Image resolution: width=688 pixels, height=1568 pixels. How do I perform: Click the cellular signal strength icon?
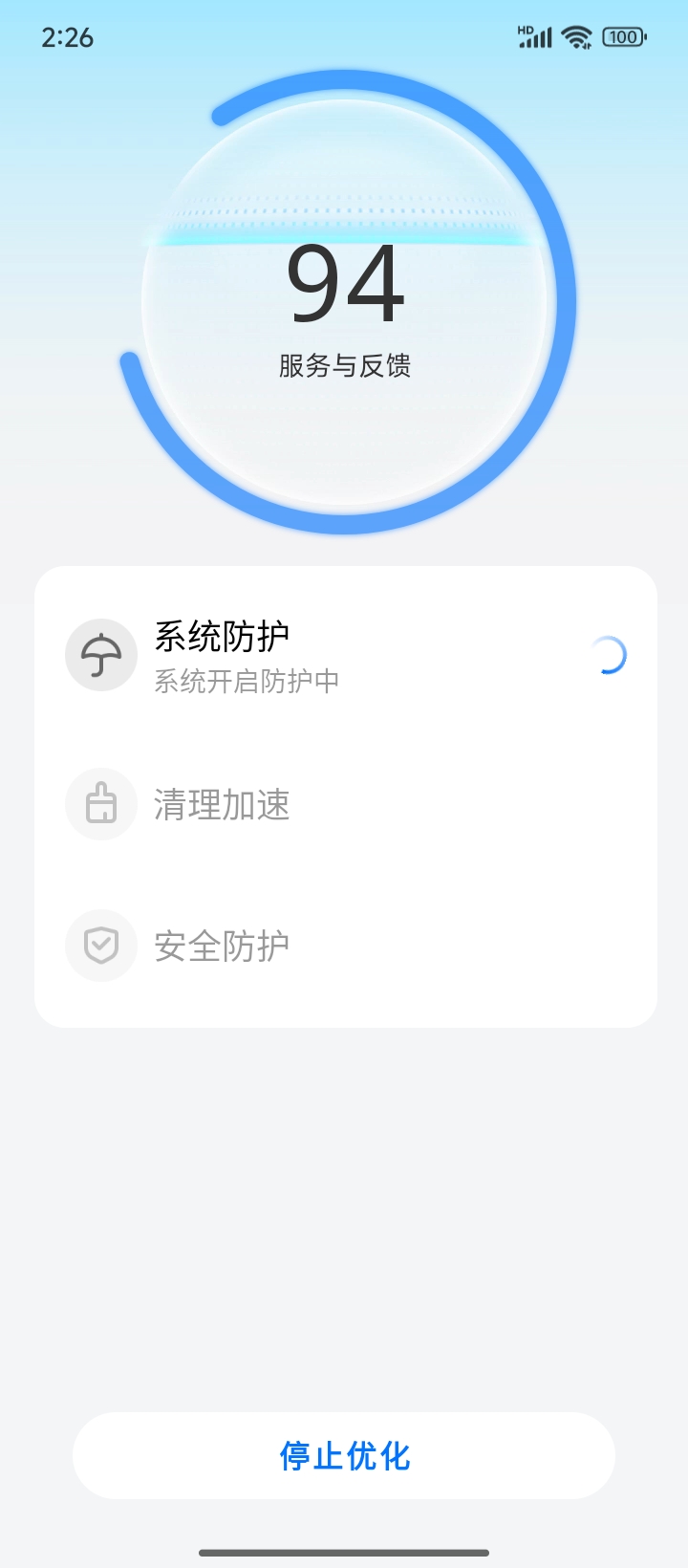click(x=537, y=36)
